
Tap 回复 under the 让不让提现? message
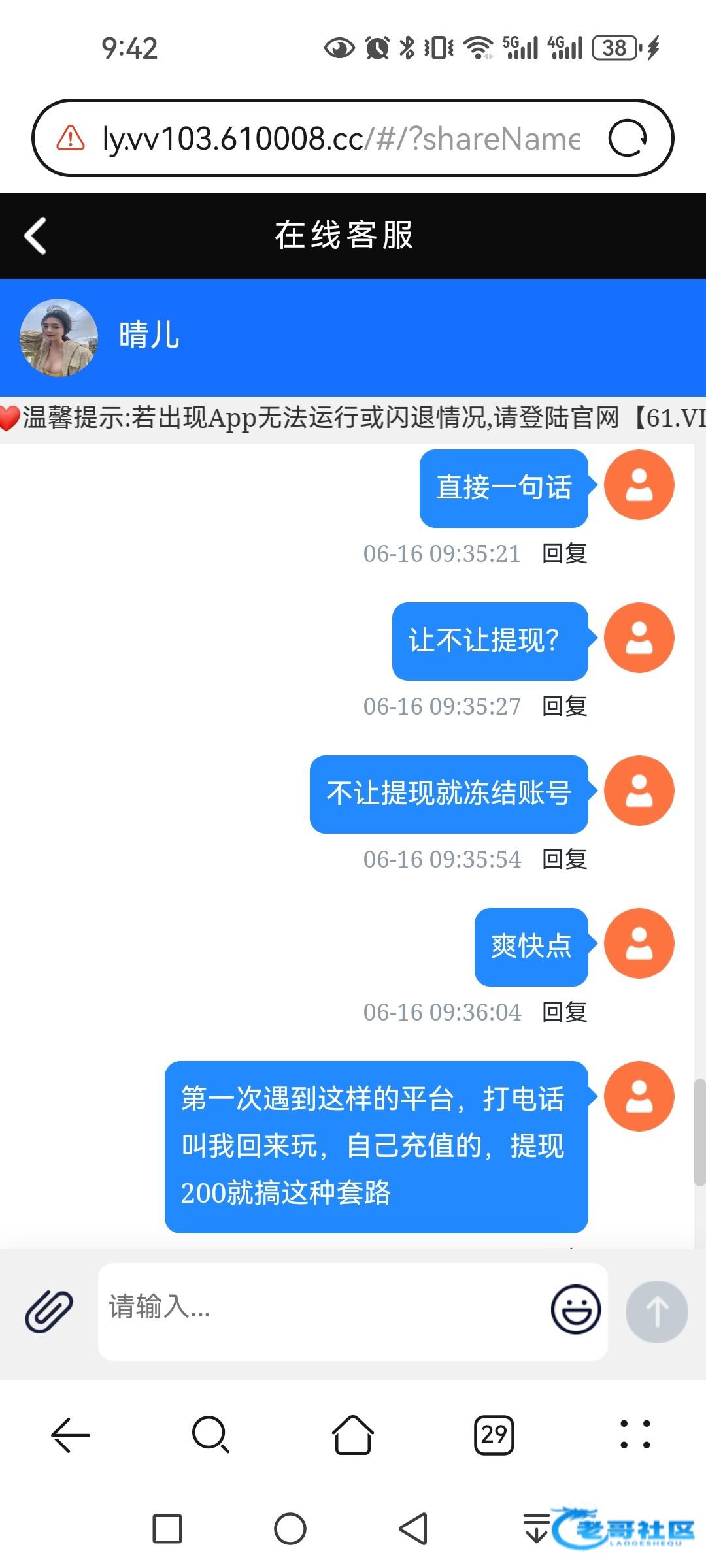point(565,706)
